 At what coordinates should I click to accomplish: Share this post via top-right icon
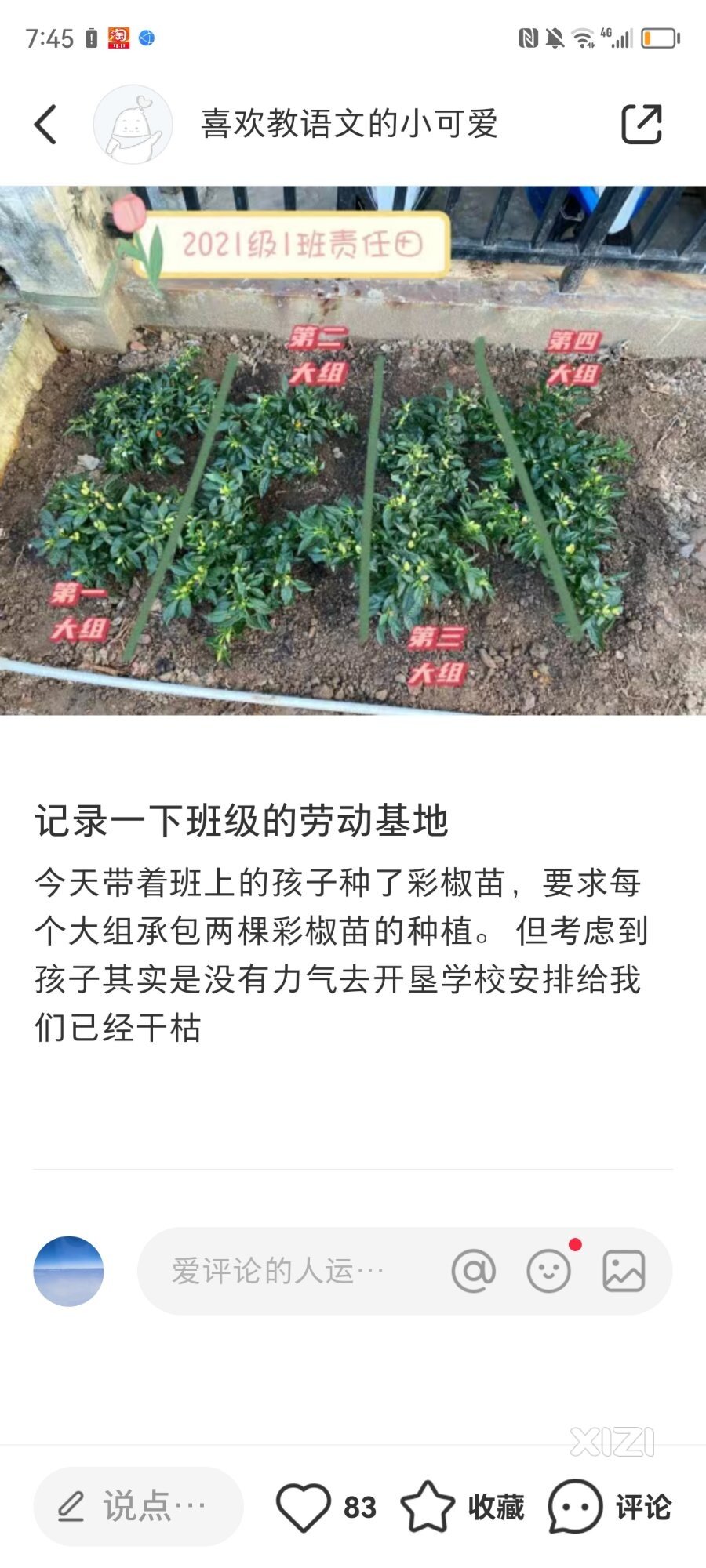click(642, 124)
